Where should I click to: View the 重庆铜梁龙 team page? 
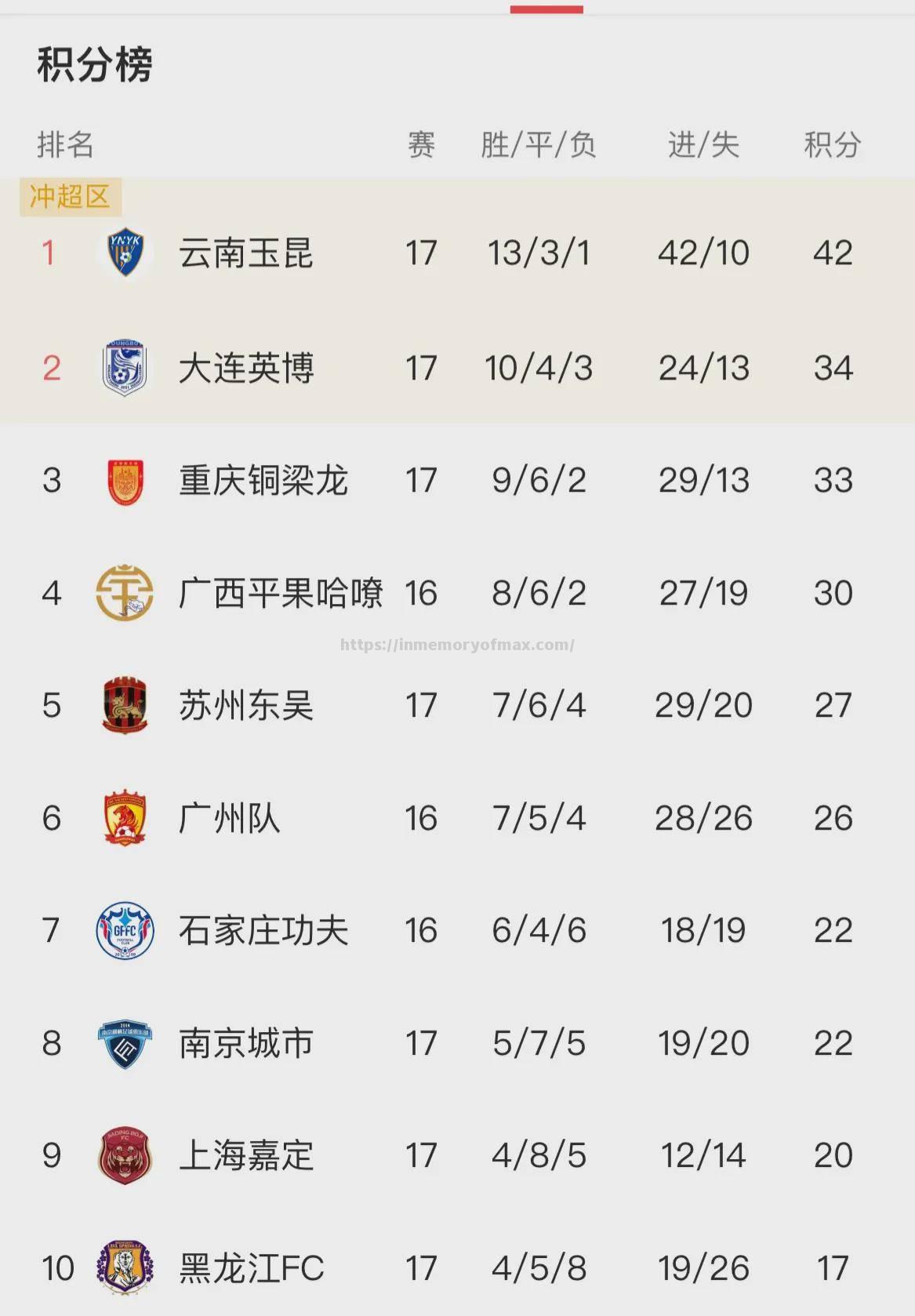263,481
